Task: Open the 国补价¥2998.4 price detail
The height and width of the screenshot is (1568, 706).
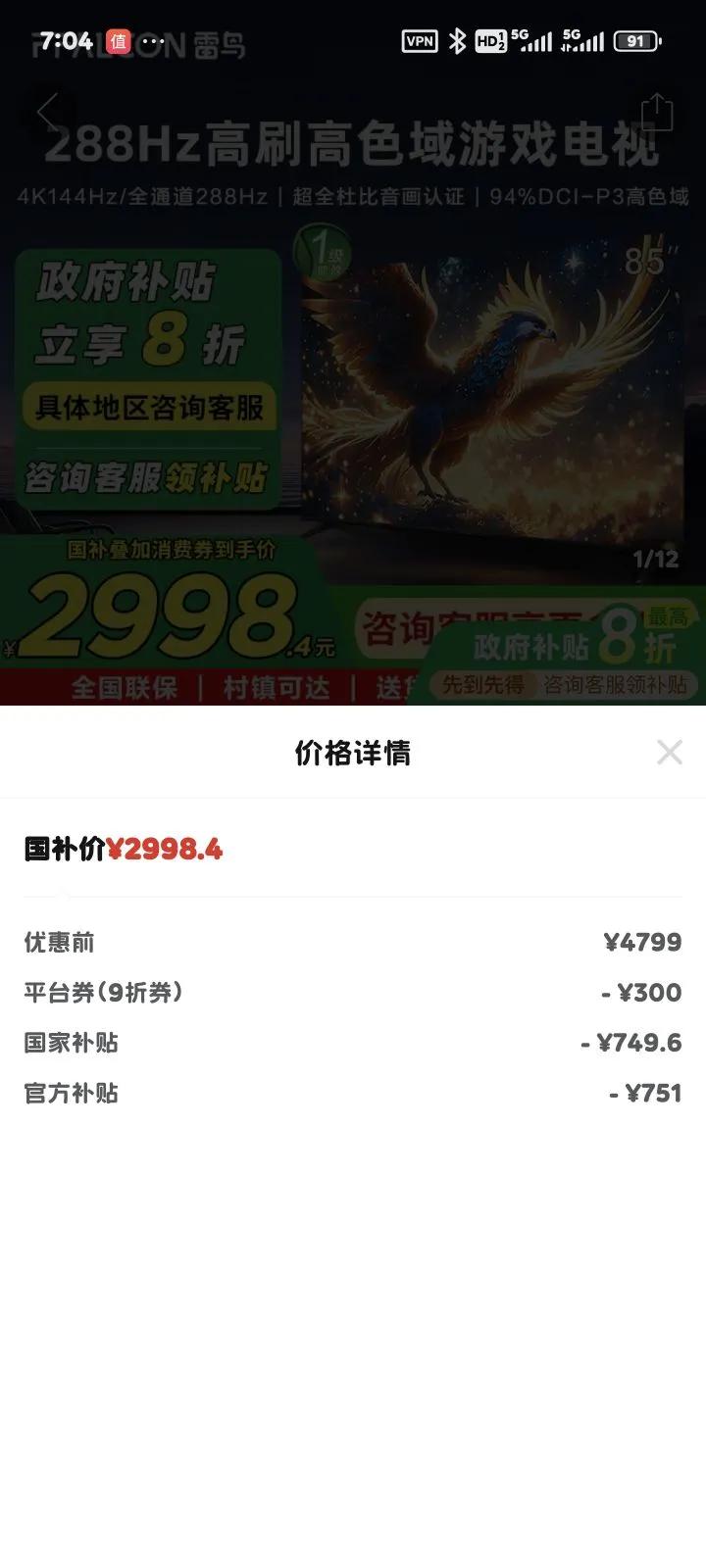Action: tap(123, 850)
